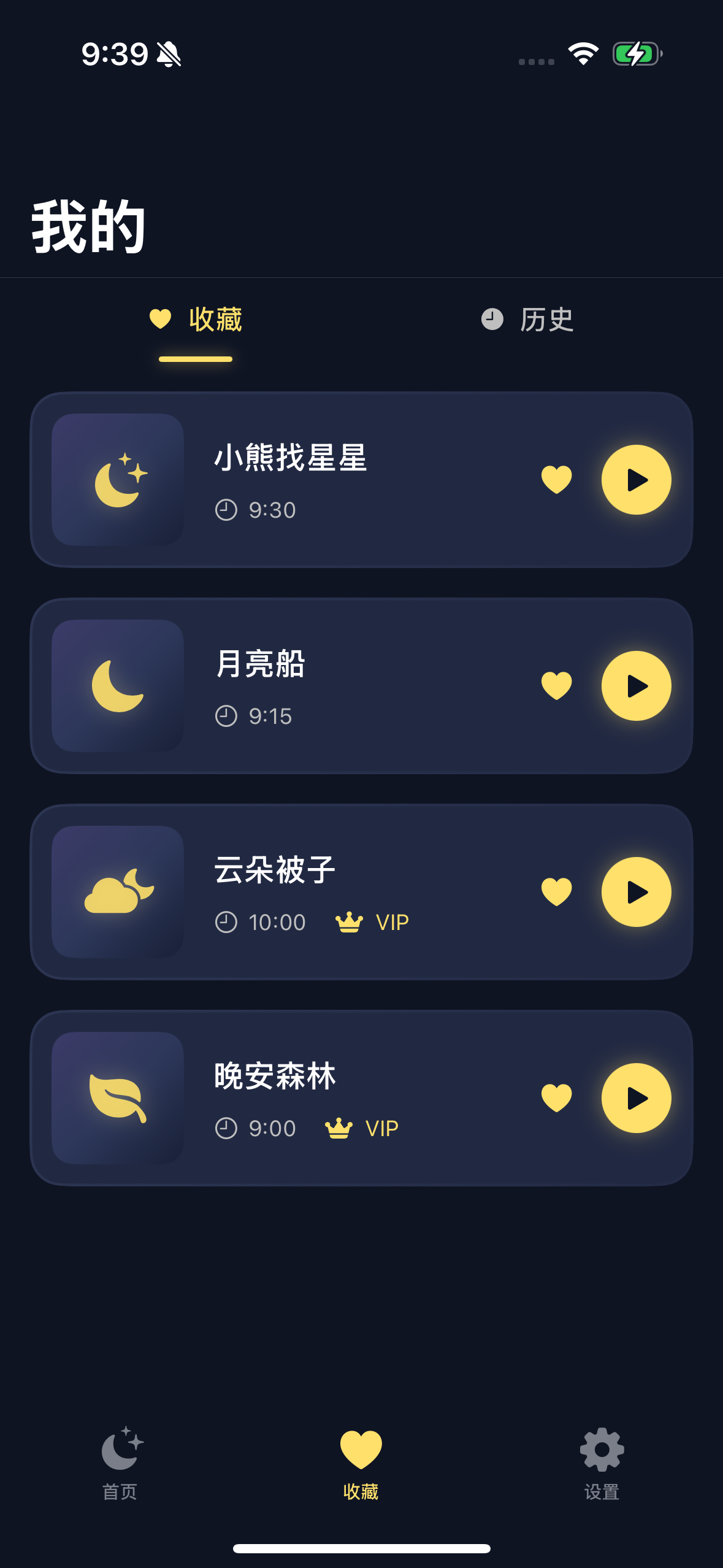Switch to the 历史 tab
This screenshot has height=1568, width=723.
point(527,320)
